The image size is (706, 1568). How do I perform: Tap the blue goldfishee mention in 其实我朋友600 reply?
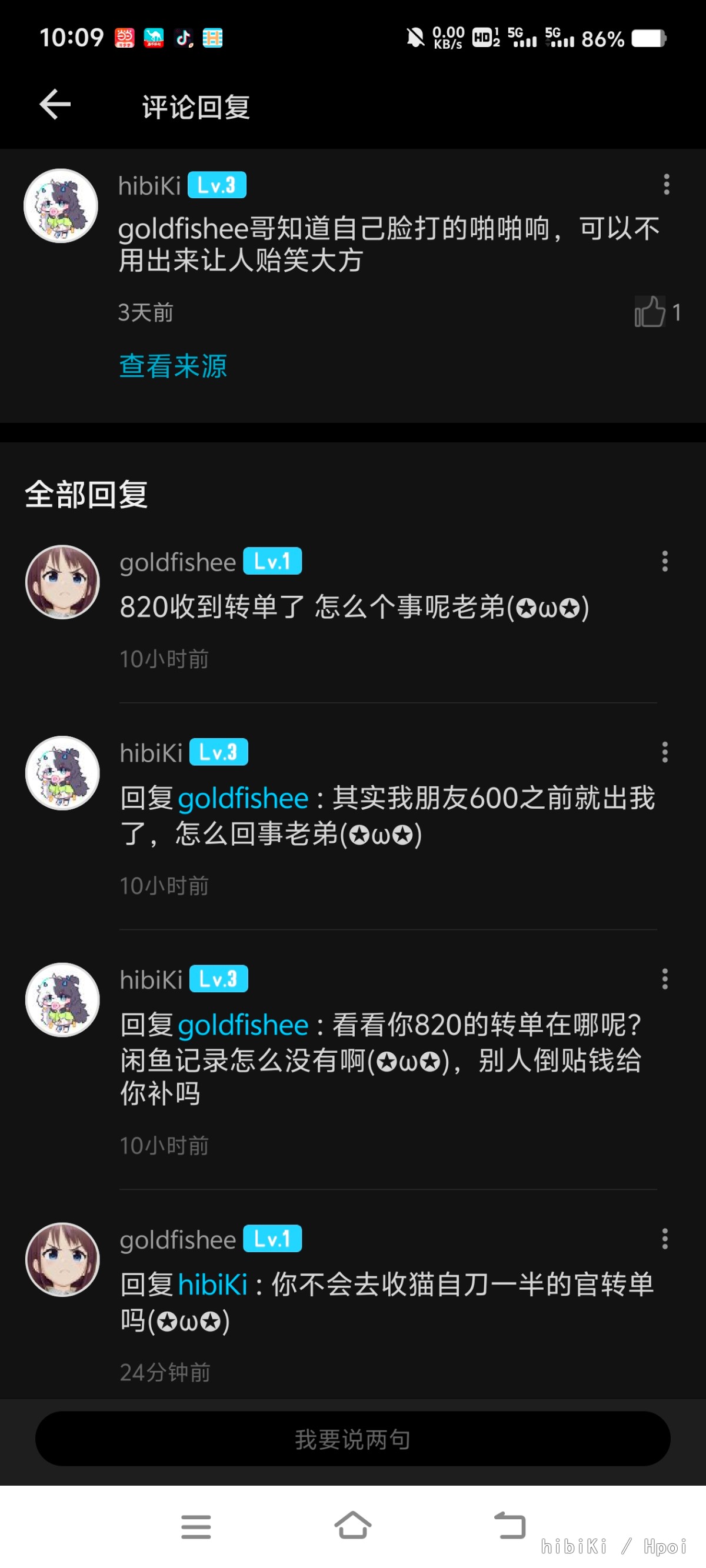tap(243, 798)
